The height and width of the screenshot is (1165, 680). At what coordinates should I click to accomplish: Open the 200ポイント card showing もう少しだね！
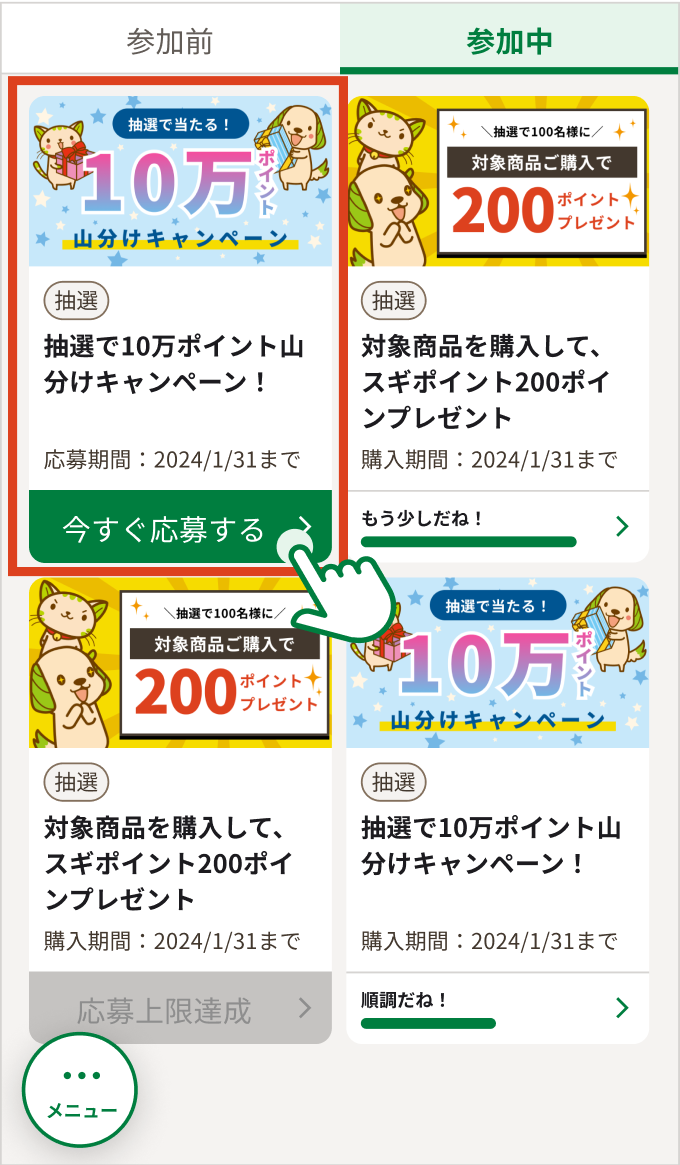coord(497,300)
